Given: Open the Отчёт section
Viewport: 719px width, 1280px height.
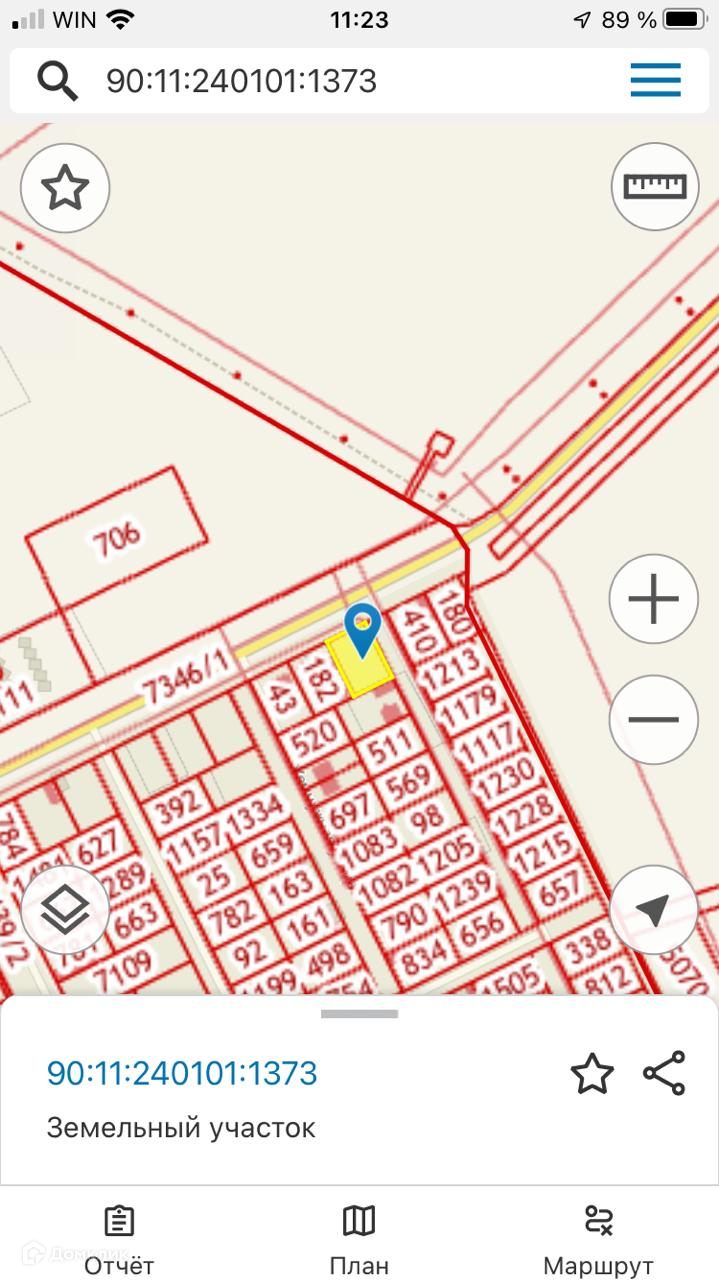Looking at the screenshot, I should [119, 1240].
